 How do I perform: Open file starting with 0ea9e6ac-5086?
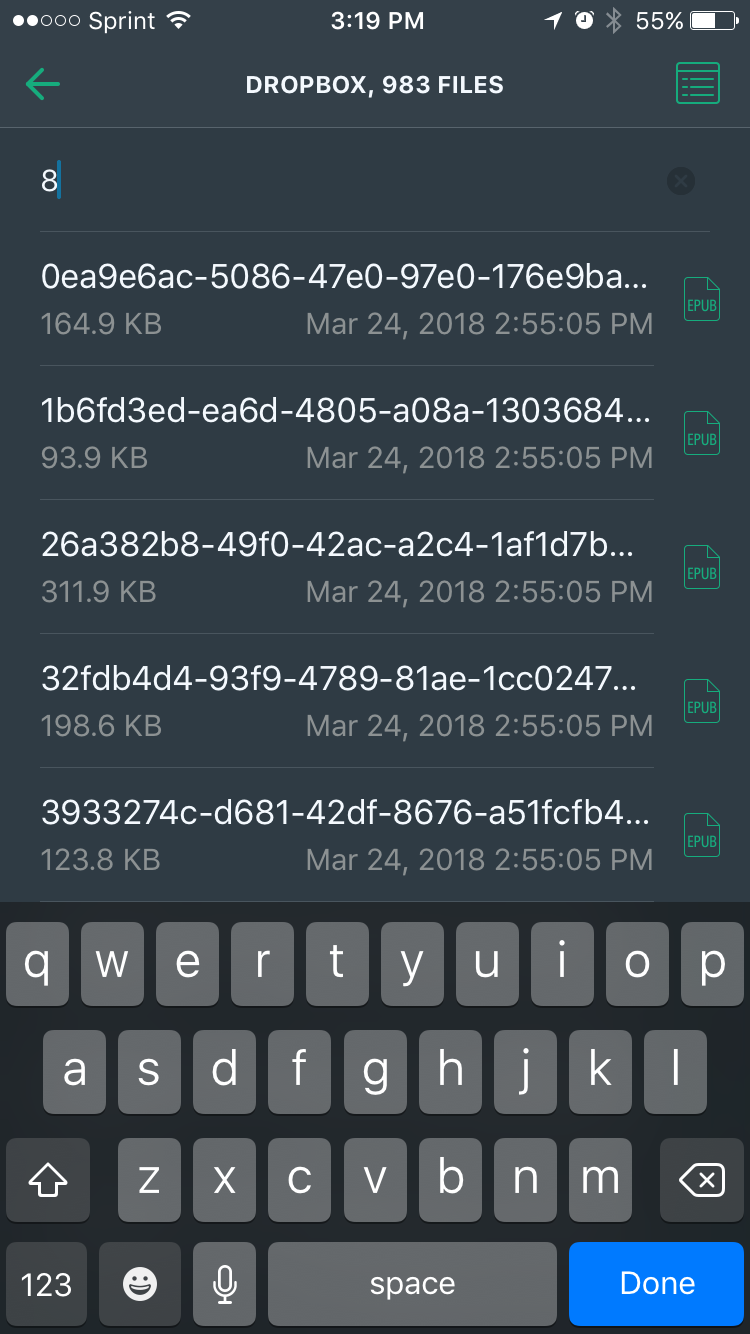tap(346, 298)
